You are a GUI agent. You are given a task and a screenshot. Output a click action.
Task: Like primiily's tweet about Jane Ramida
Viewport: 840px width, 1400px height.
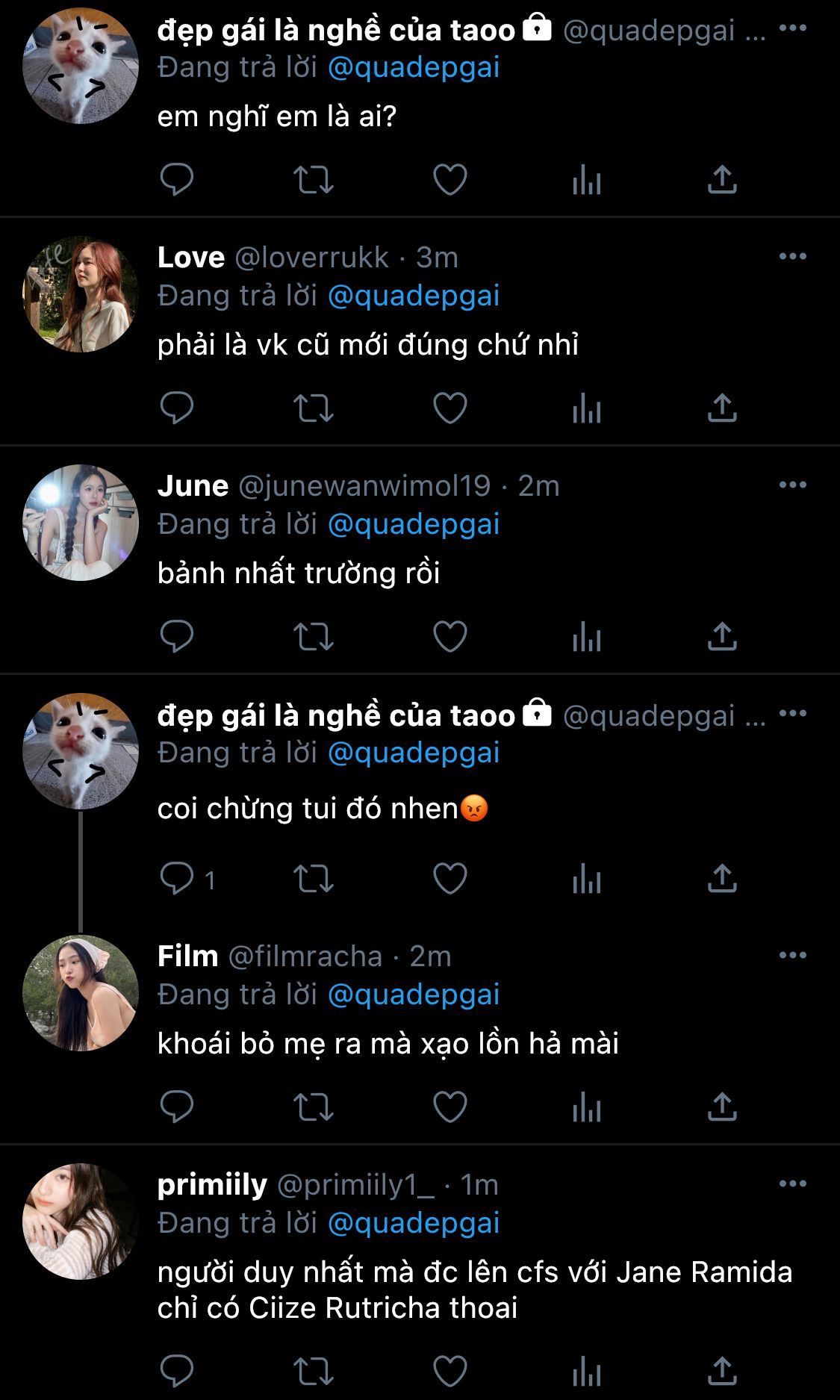tap(449, 1370)
